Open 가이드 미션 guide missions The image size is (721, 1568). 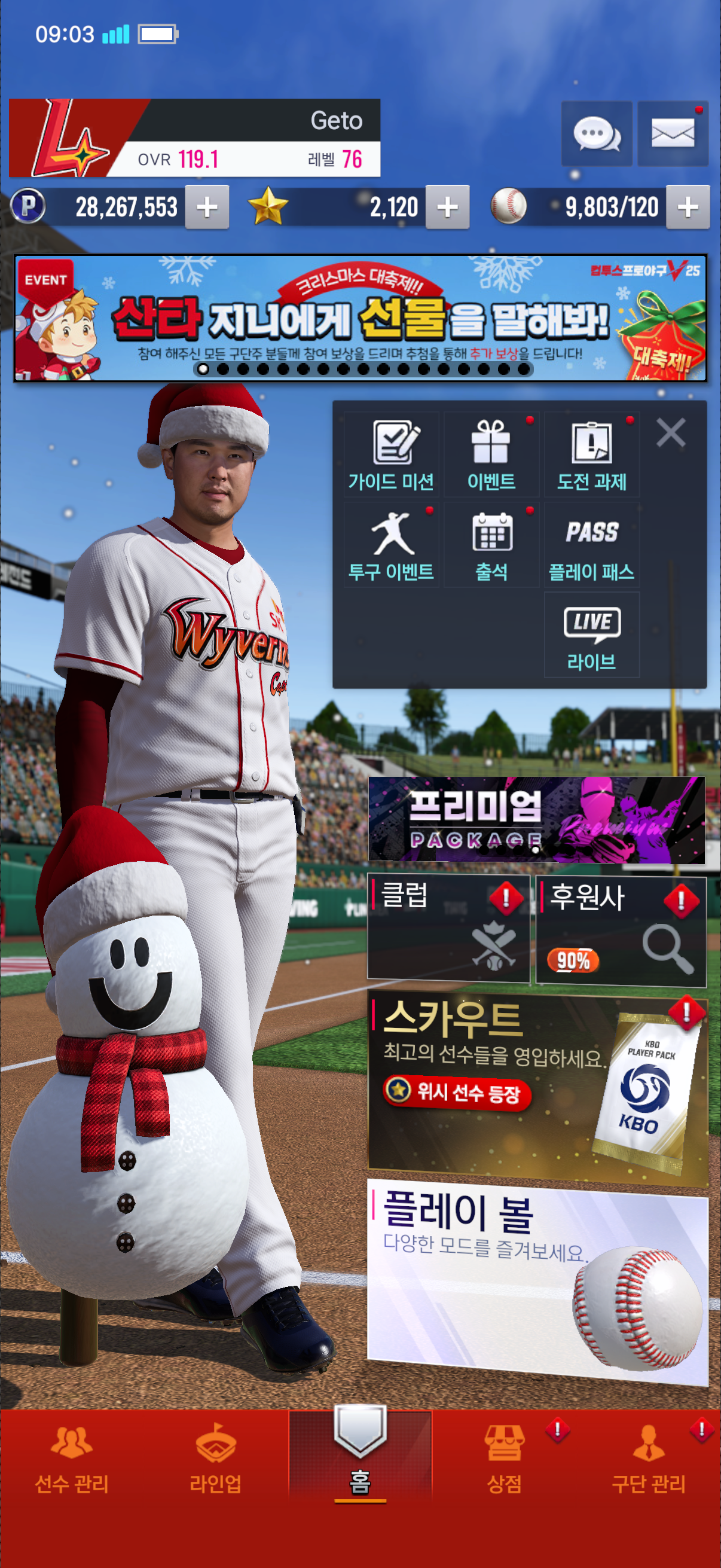coord(391,454)
